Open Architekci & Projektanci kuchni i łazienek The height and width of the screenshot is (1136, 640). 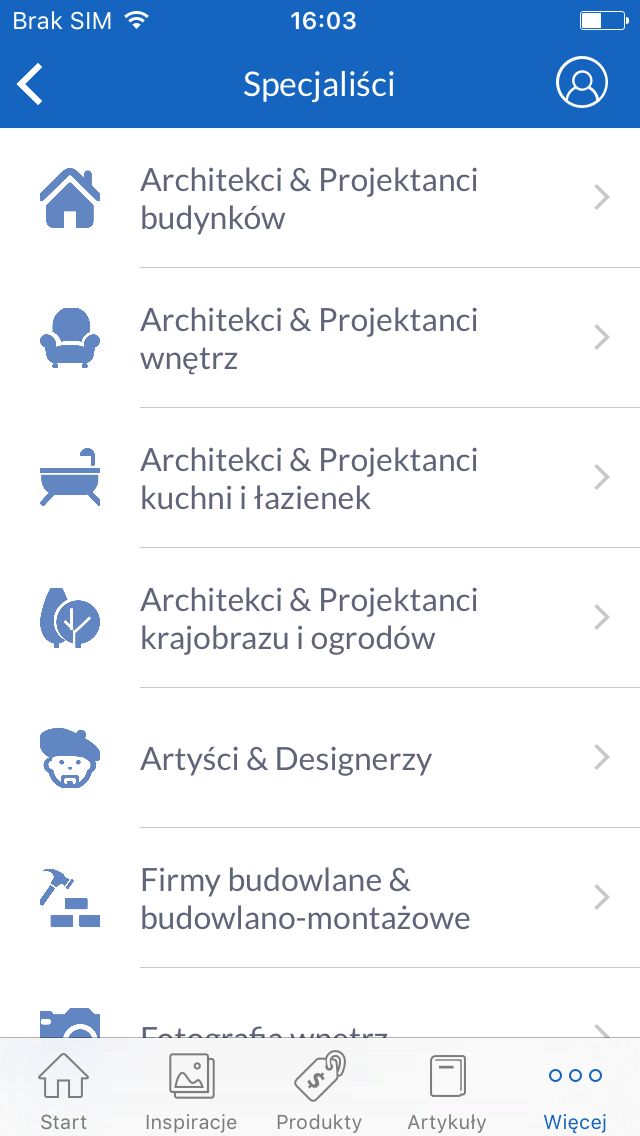[320, 477]
